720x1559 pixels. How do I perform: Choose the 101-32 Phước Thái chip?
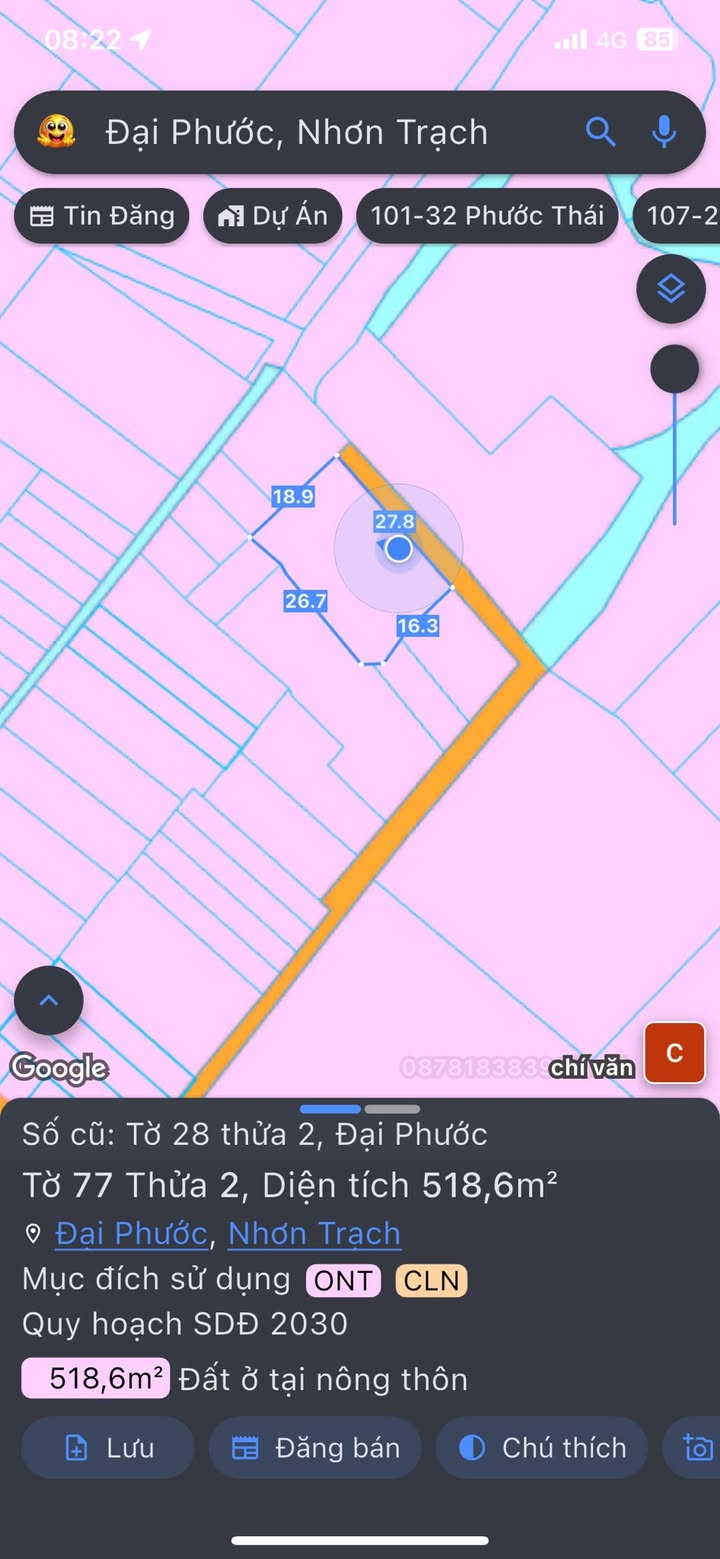tap(487, 216)
